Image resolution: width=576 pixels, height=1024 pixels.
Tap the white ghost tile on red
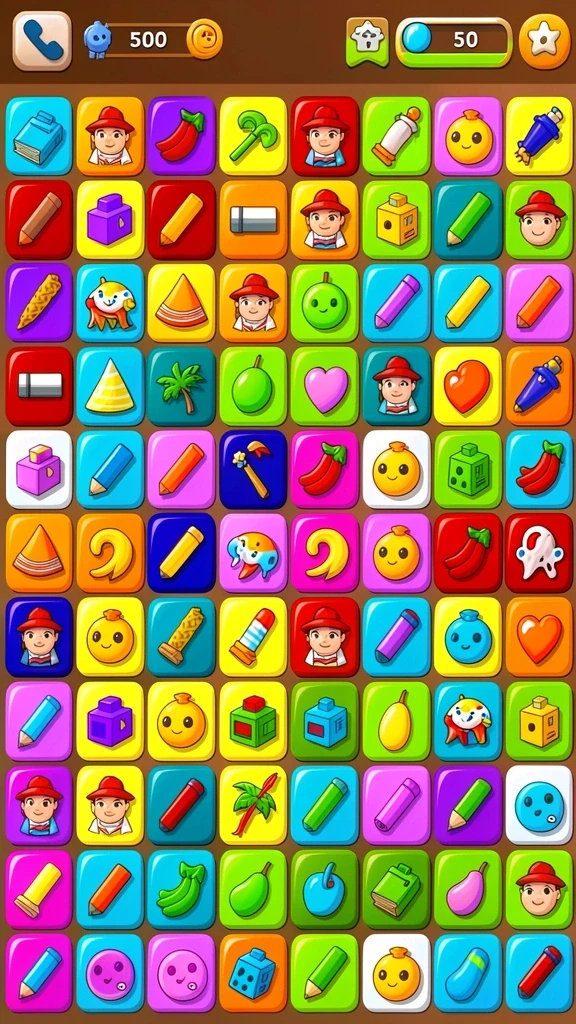[x=539, y=553]
